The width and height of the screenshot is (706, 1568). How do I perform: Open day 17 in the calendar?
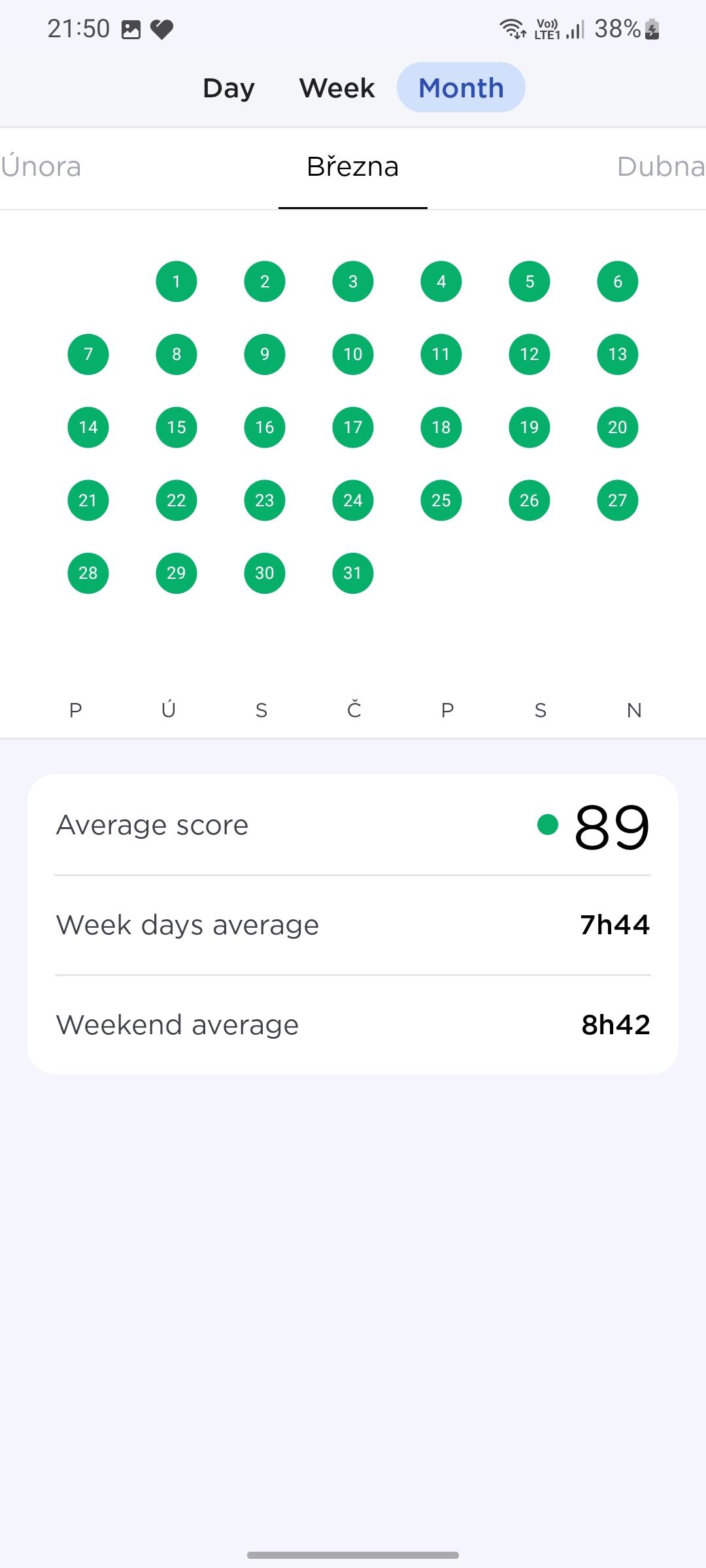[x=353, y=427]
